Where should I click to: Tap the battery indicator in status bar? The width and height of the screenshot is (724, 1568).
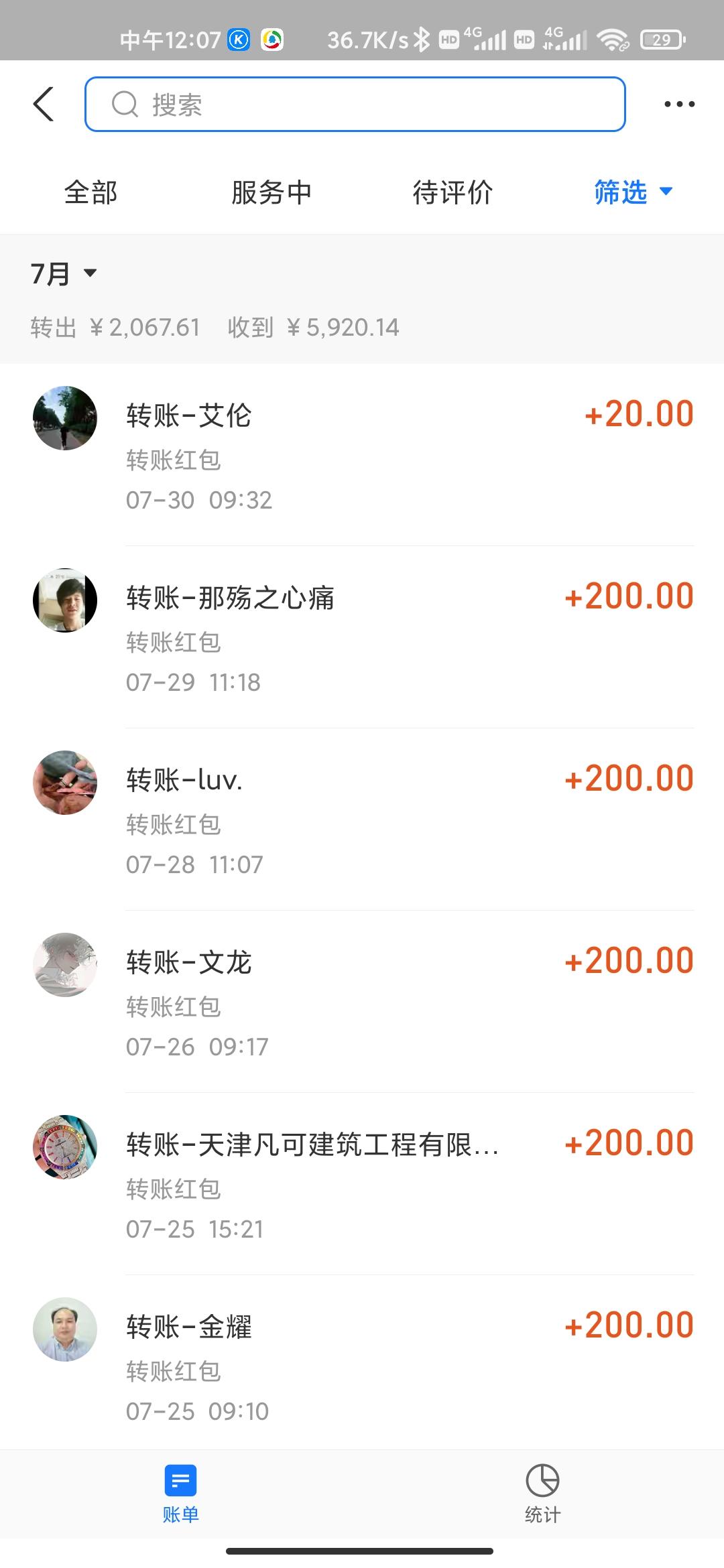(x=660, y=40)
